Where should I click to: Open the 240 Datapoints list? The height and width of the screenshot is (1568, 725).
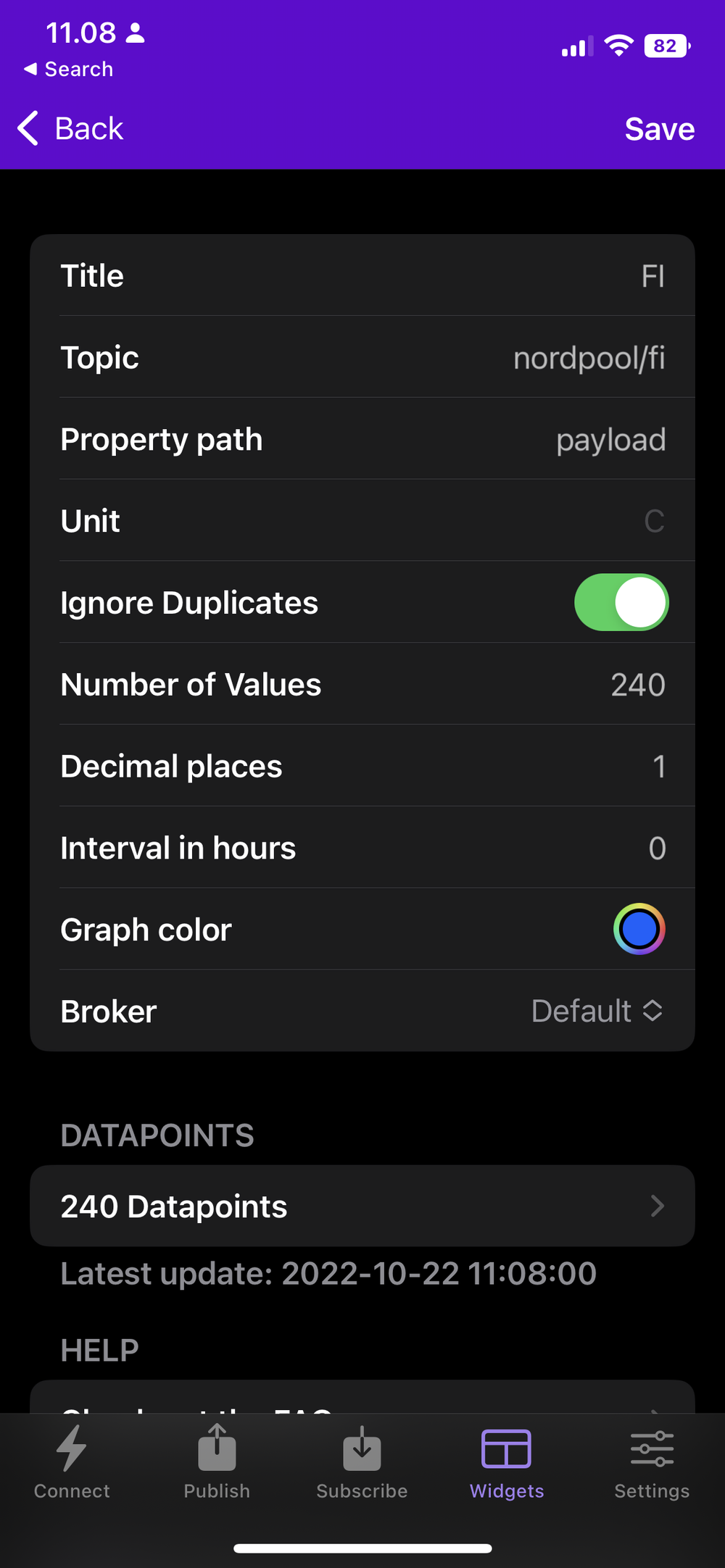362,1206
